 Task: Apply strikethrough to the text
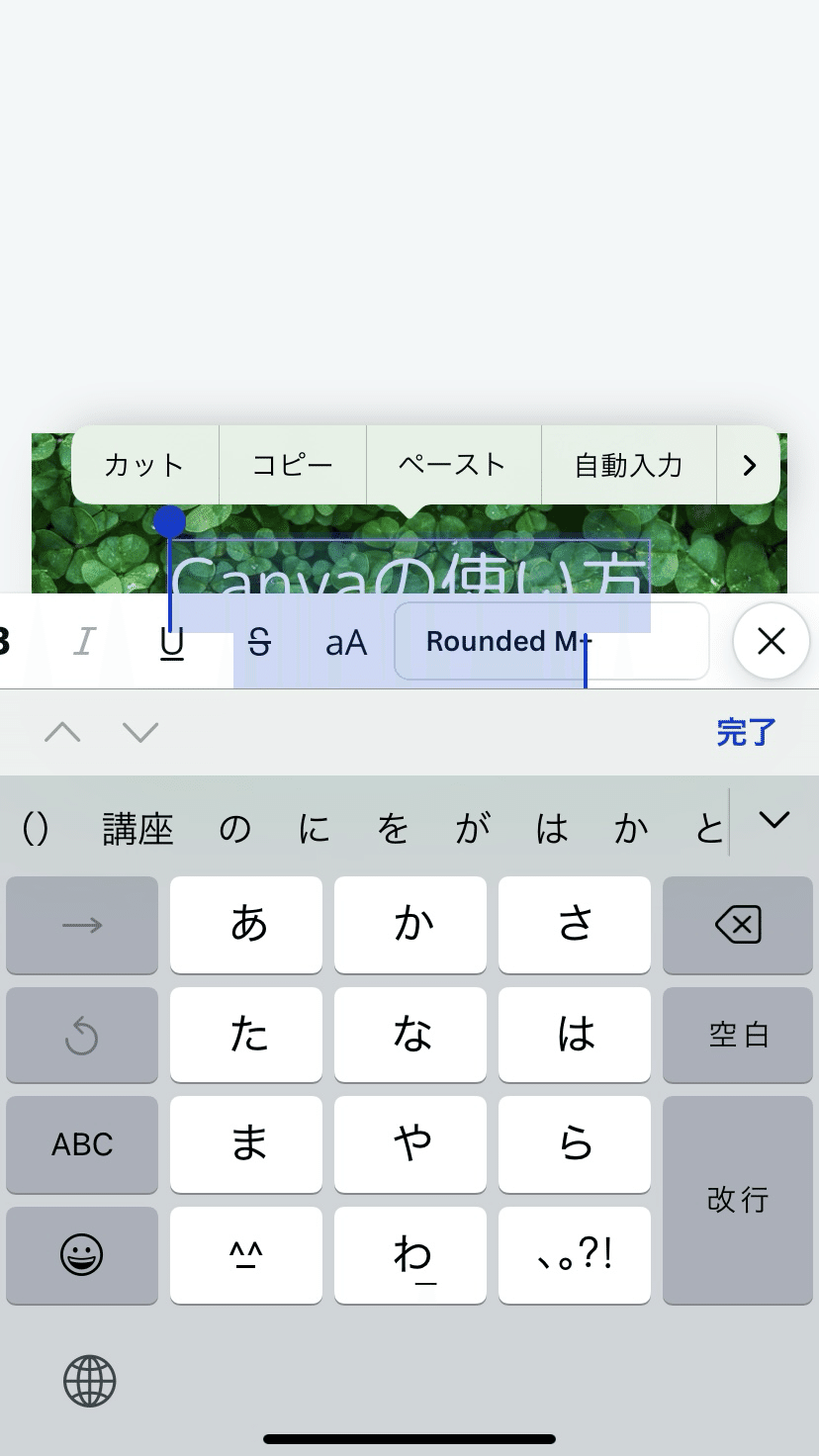tap(259, 643)
